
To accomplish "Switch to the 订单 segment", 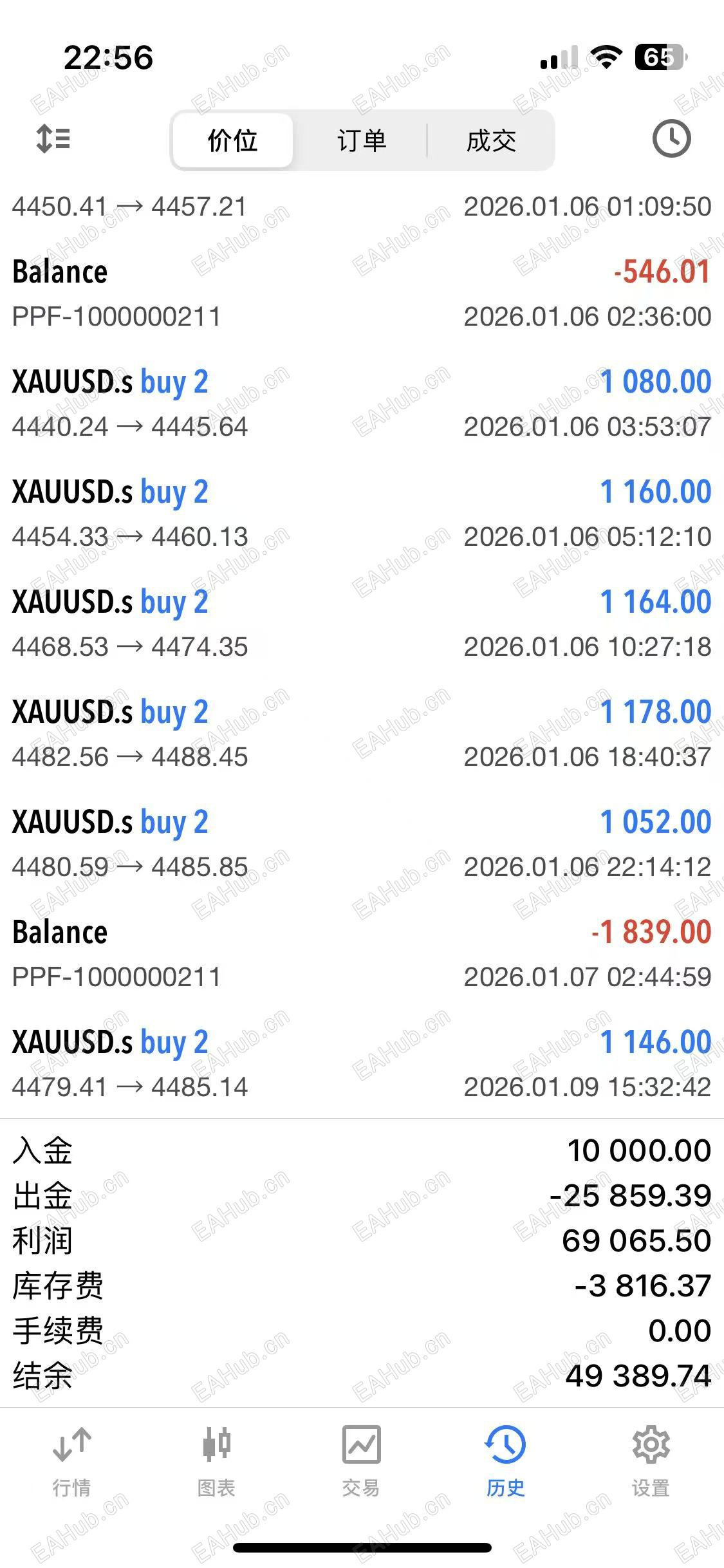I will click(362, 140).
